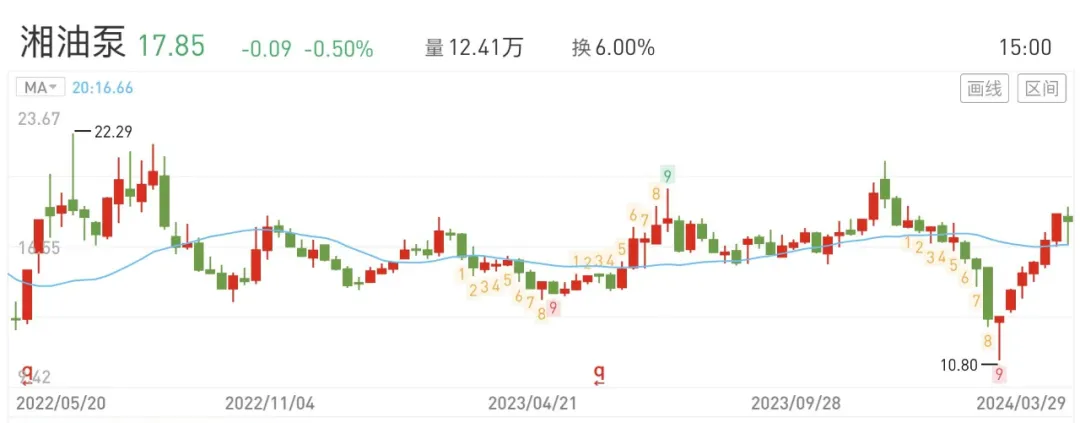Image resolution: width=1080 pixels, height=423 pixels.
Task: Open the 区间 range statistics button
Action: click(1041, 89)
